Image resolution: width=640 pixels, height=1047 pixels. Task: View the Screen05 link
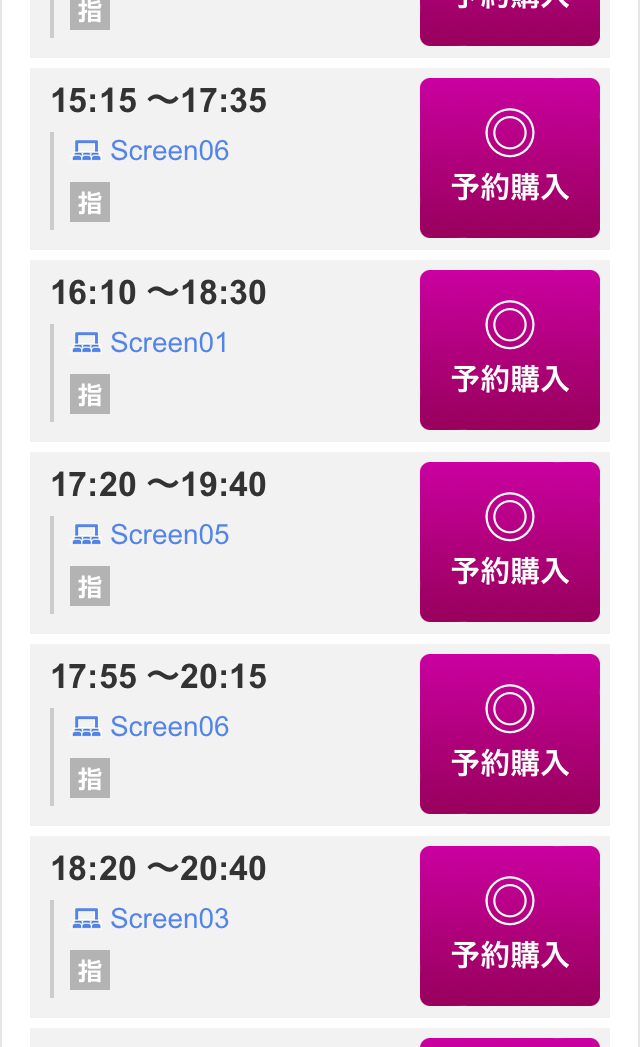click(151, 535)
